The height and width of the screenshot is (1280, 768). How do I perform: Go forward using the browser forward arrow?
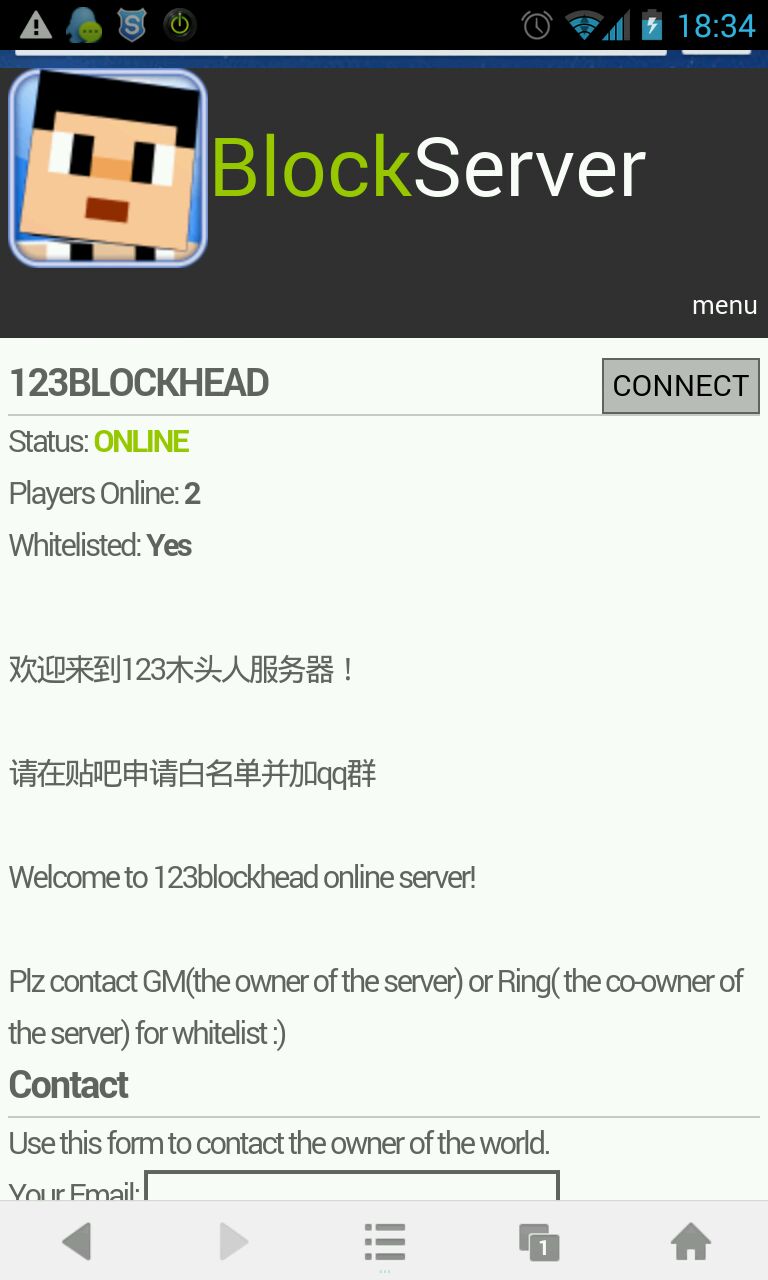coord(233,1242)
